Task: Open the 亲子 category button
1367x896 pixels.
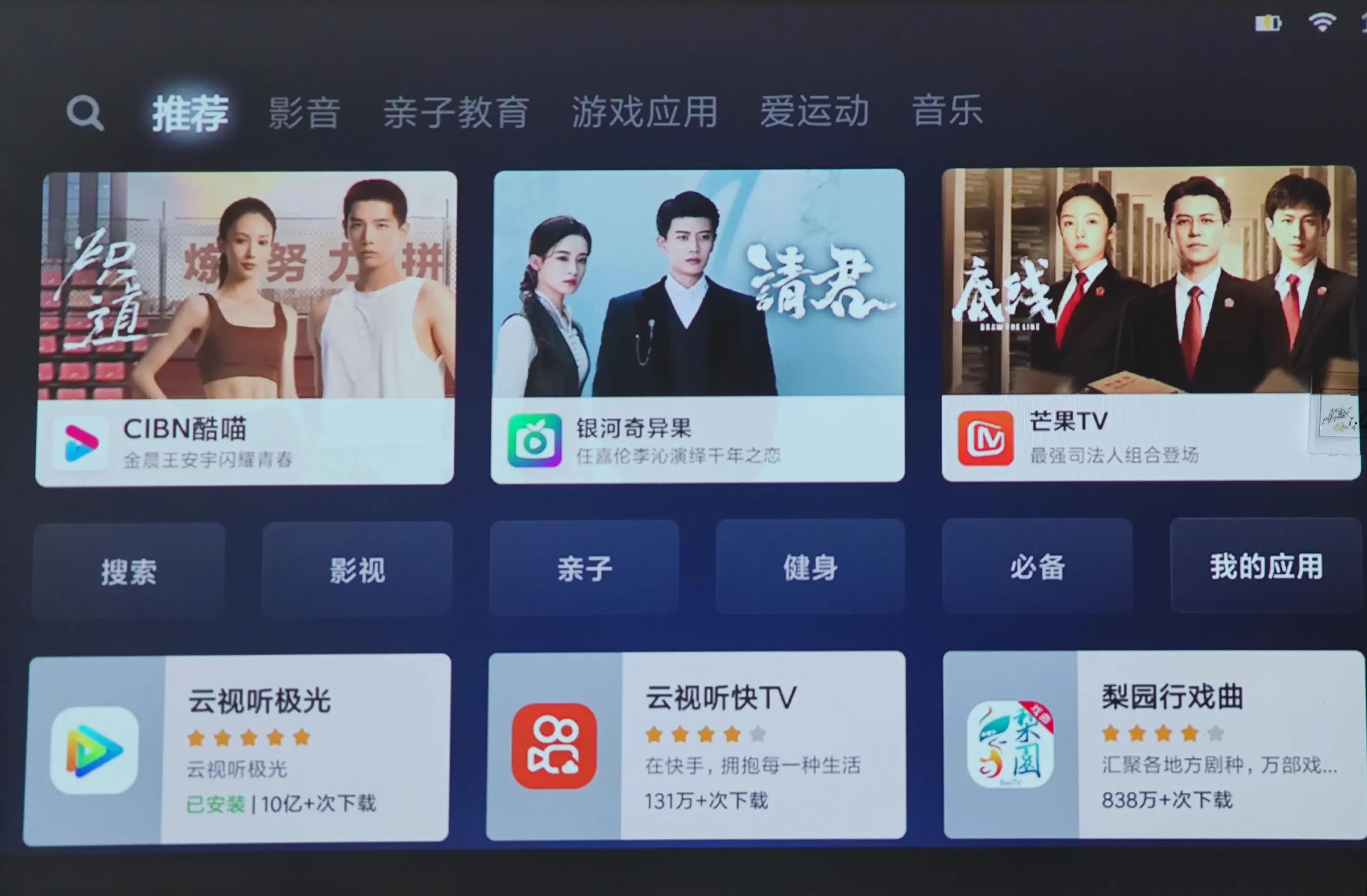Action: (584, 569)
